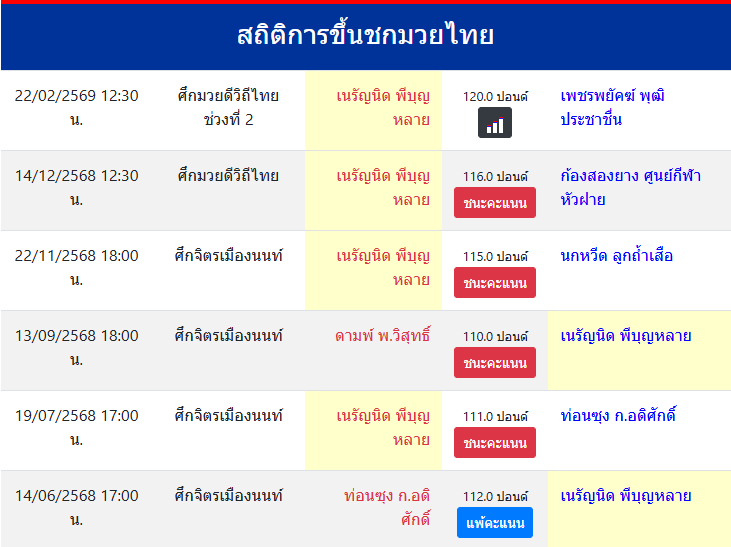Screen dimensions: 731x547
Task: Open the blue เนรัญนิด พีบุญหลาย link in the 13/09/2568 row
Action: pos(626,336)
